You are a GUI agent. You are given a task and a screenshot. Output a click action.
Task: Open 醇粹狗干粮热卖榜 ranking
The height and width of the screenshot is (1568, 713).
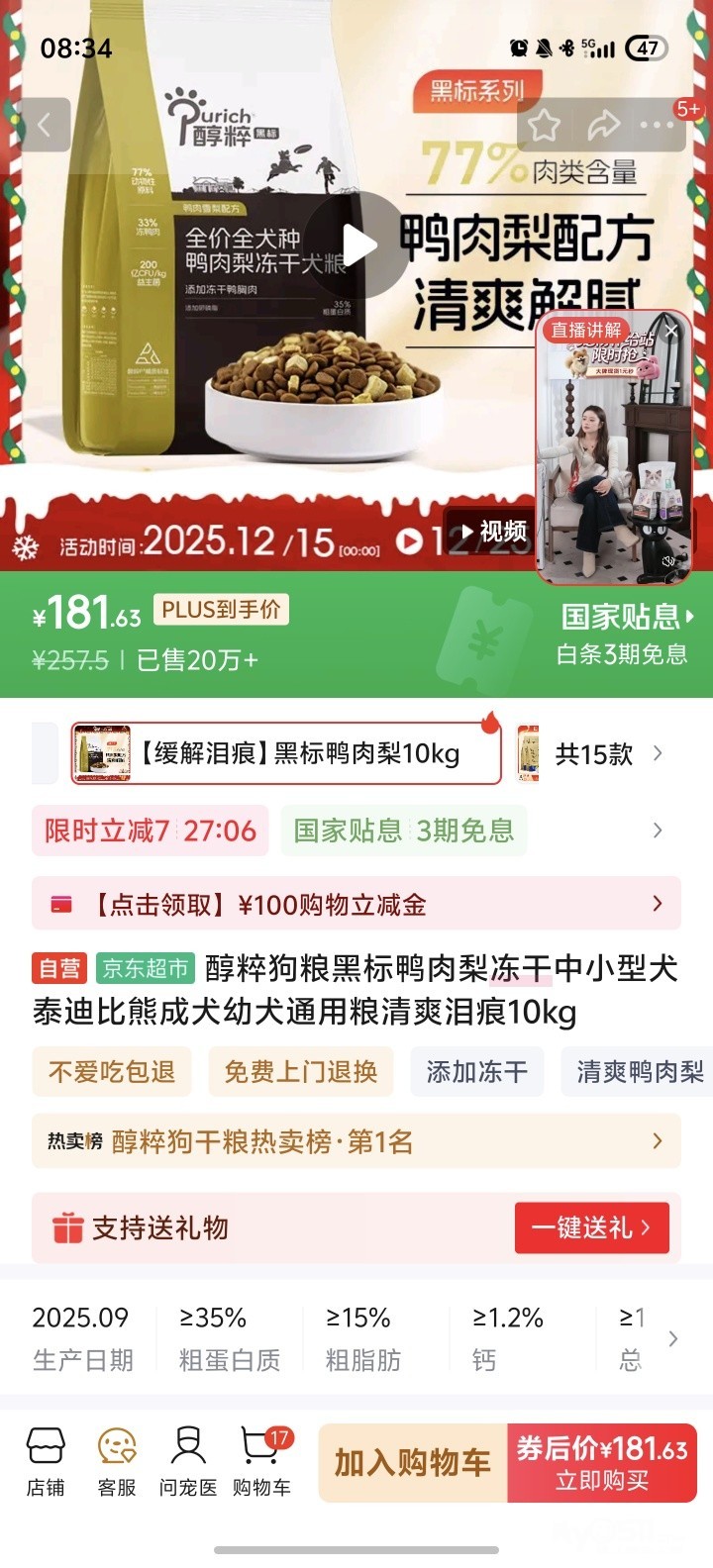pos(356,1141)
